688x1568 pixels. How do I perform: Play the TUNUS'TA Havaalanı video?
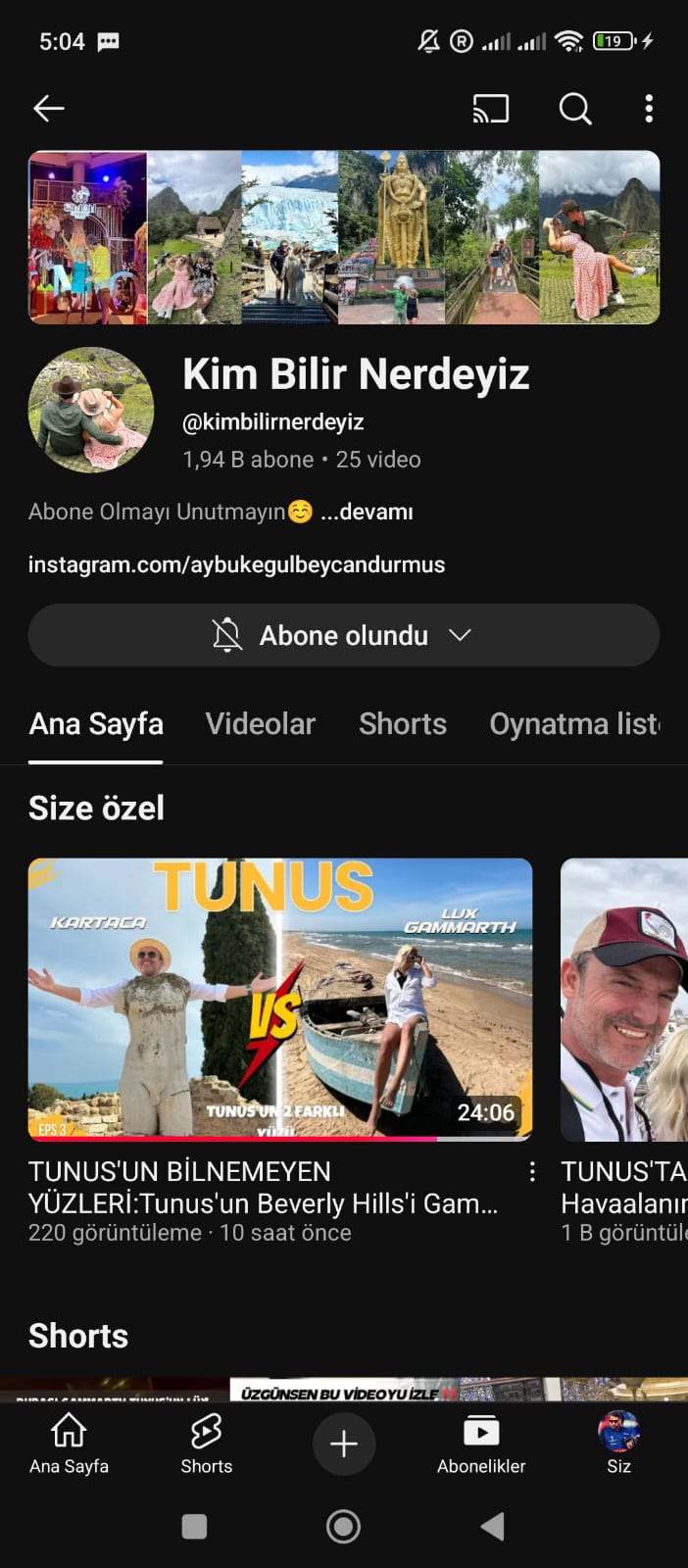[x=624, y=1000]
